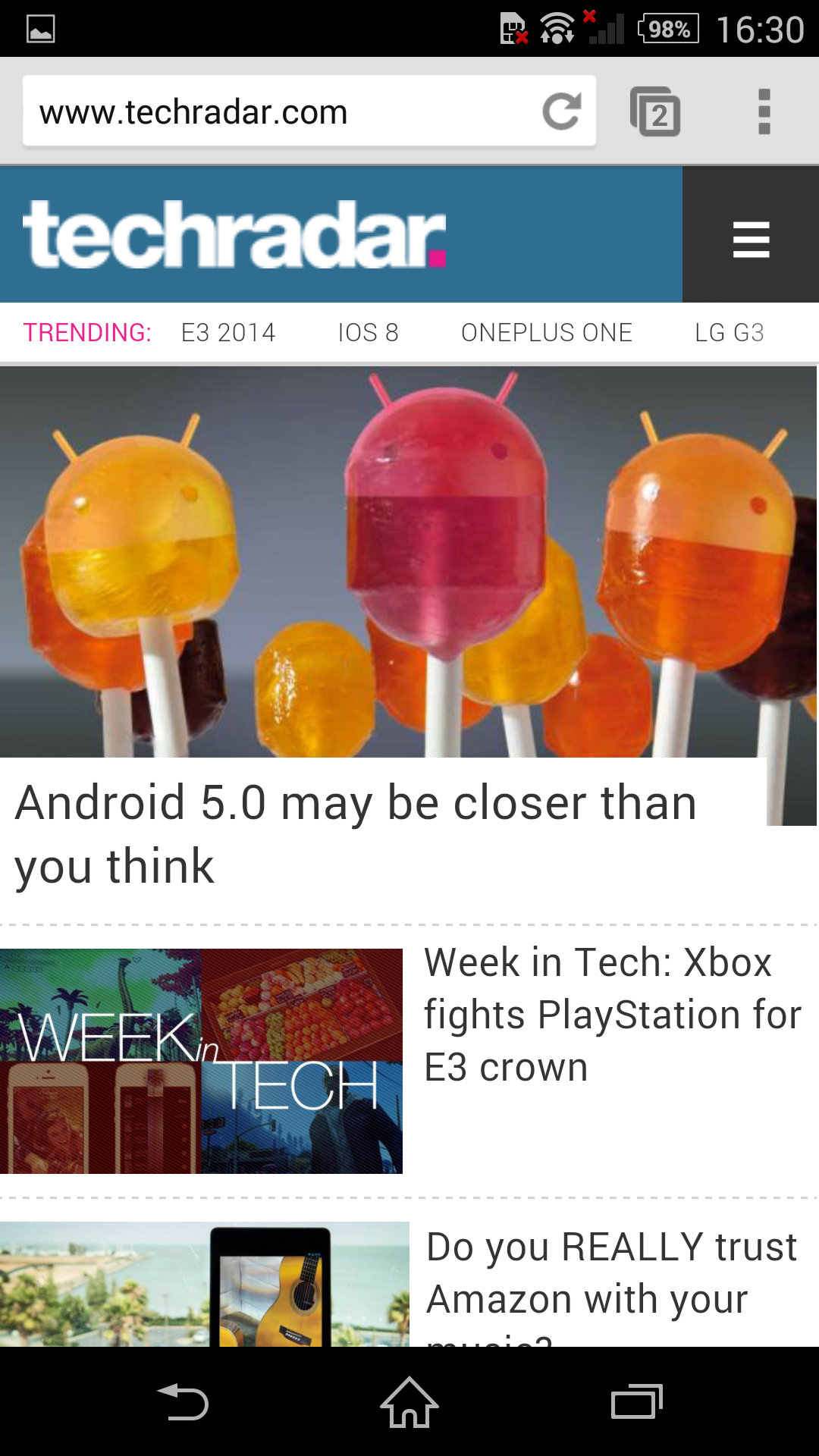Go to the TechRadar homepage logo
The image size is (819, 1456).
(x=235, y=235)
